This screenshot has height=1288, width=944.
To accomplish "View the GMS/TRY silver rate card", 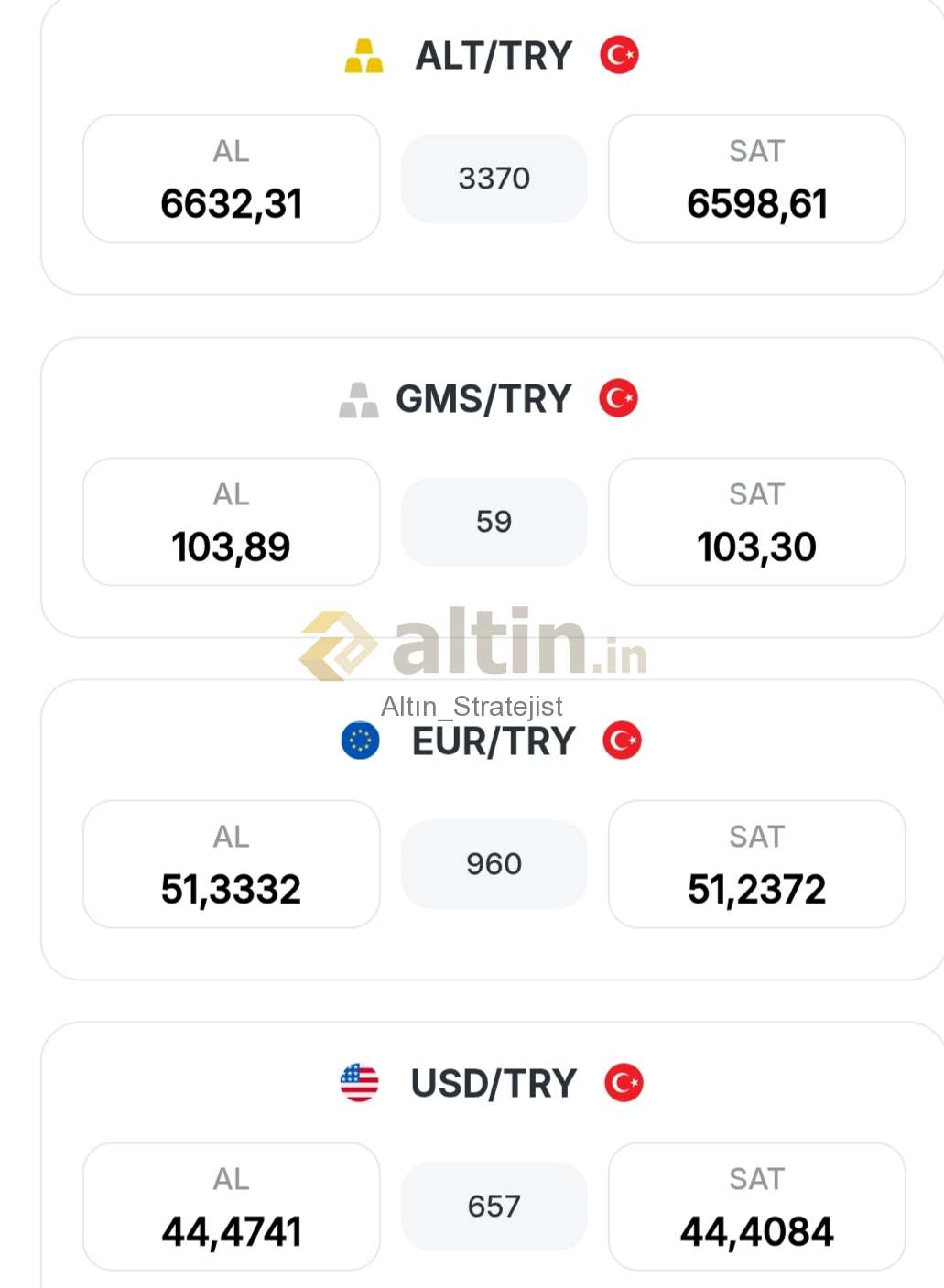I will click(x=484, y=399).
